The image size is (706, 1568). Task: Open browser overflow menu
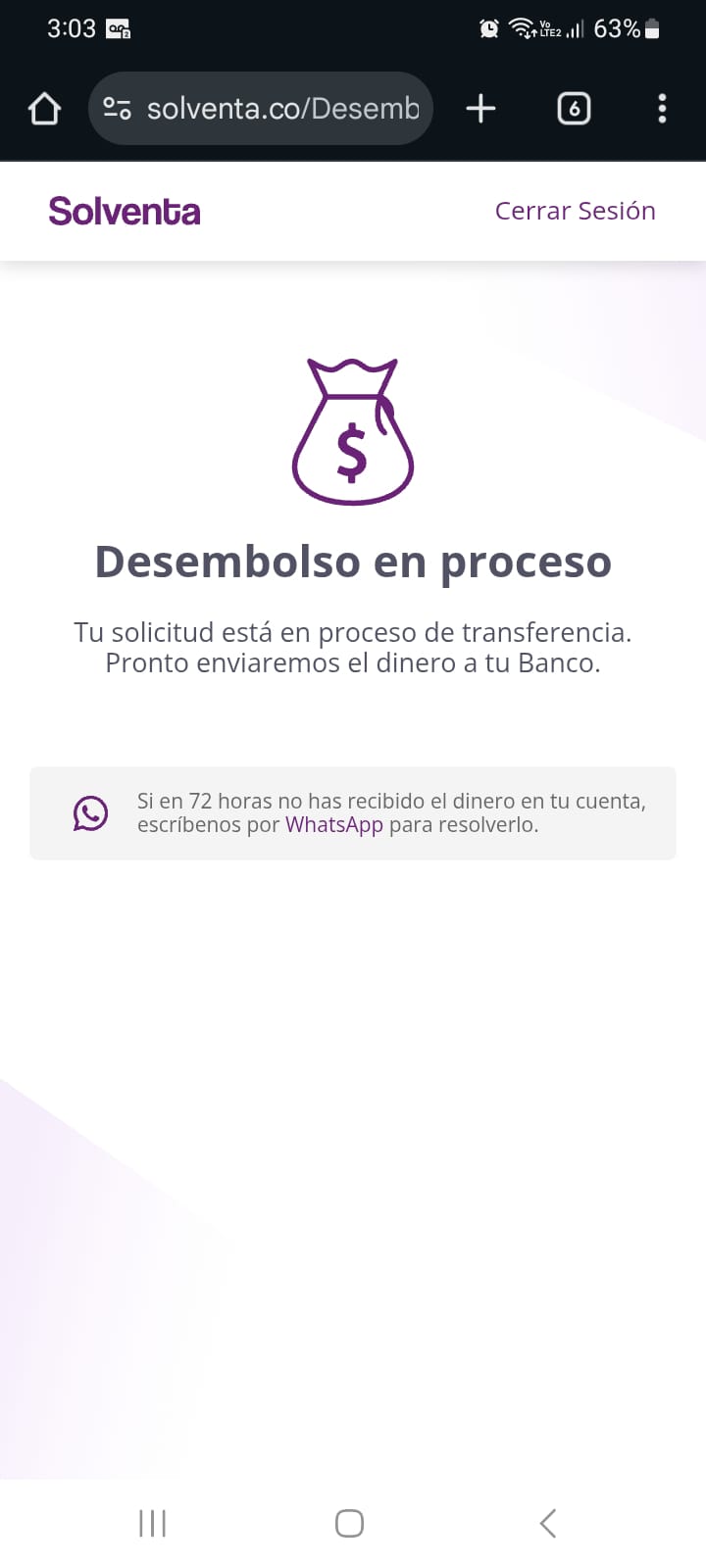pos(662,109)
